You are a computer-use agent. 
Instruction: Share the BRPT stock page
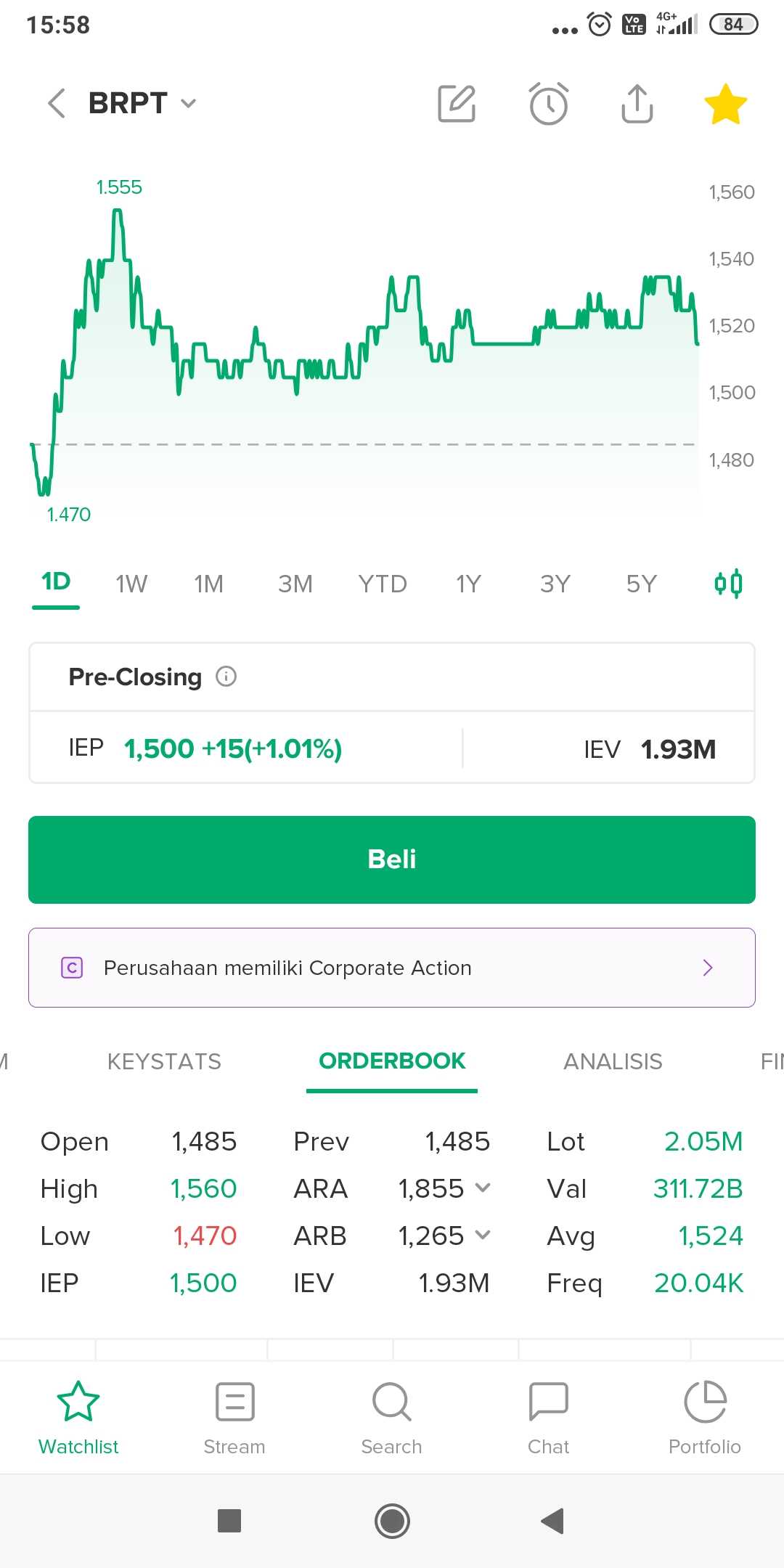point(636,103)
